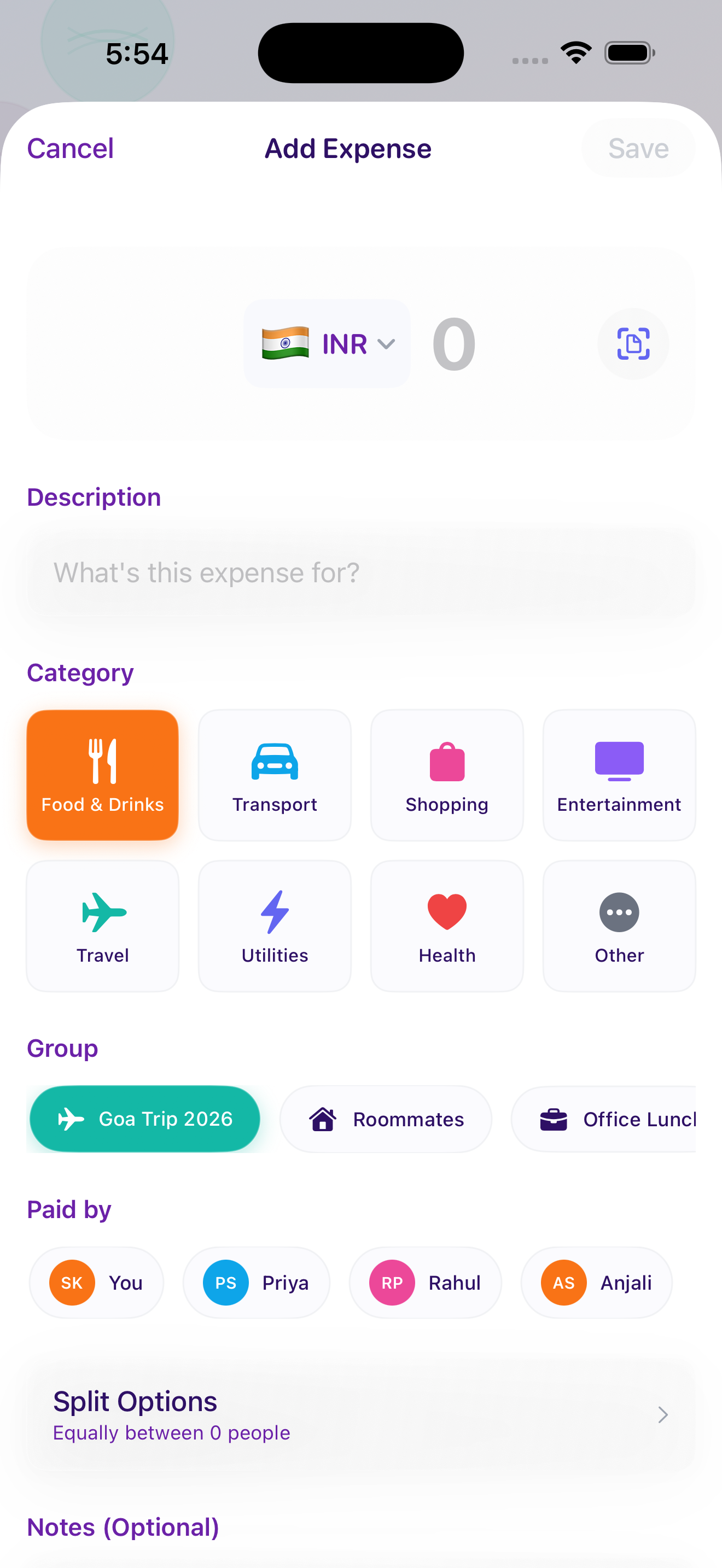Select the Other category
This screenshot has width=722, height=1568.
point(619,925)
